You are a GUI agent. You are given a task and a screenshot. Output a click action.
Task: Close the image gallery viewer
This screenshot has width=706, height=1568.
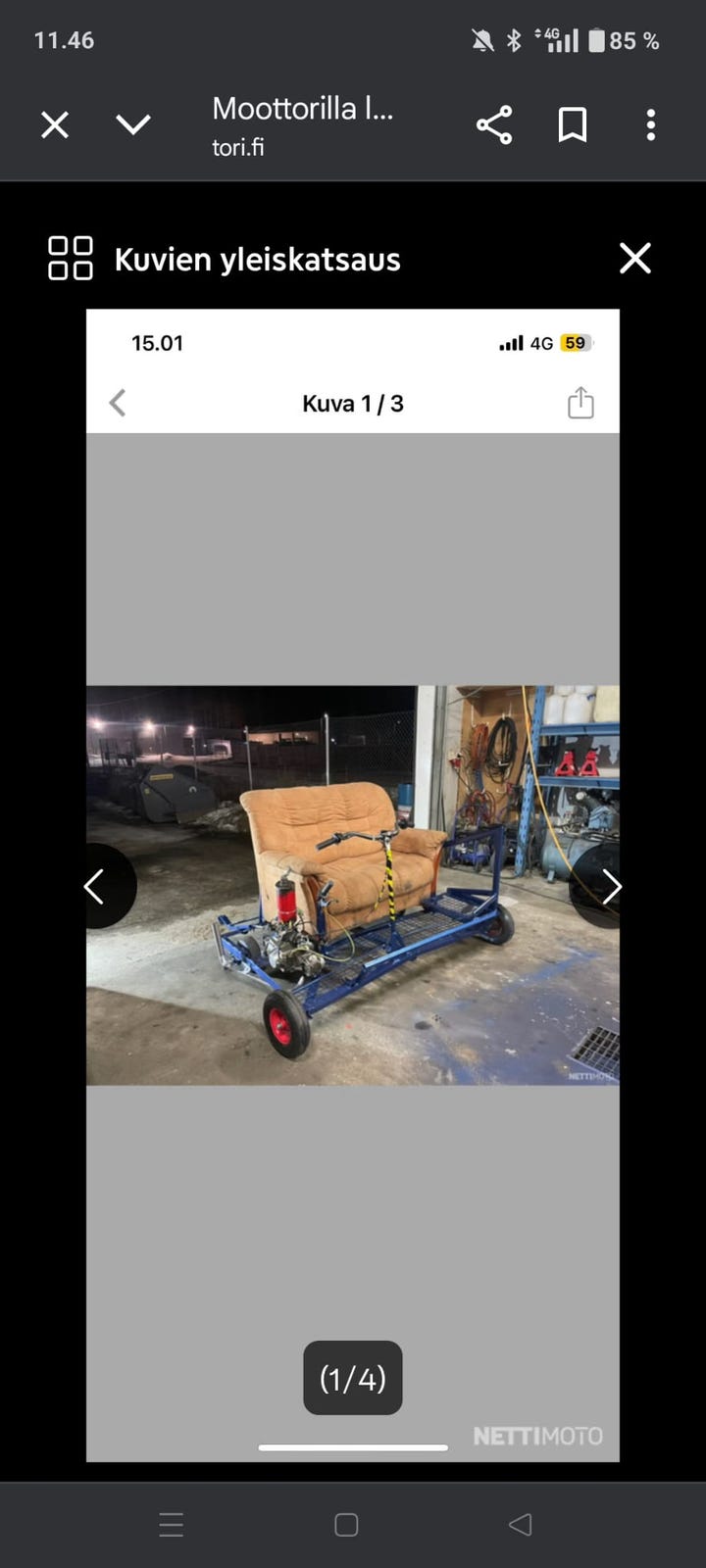point(635,259)
